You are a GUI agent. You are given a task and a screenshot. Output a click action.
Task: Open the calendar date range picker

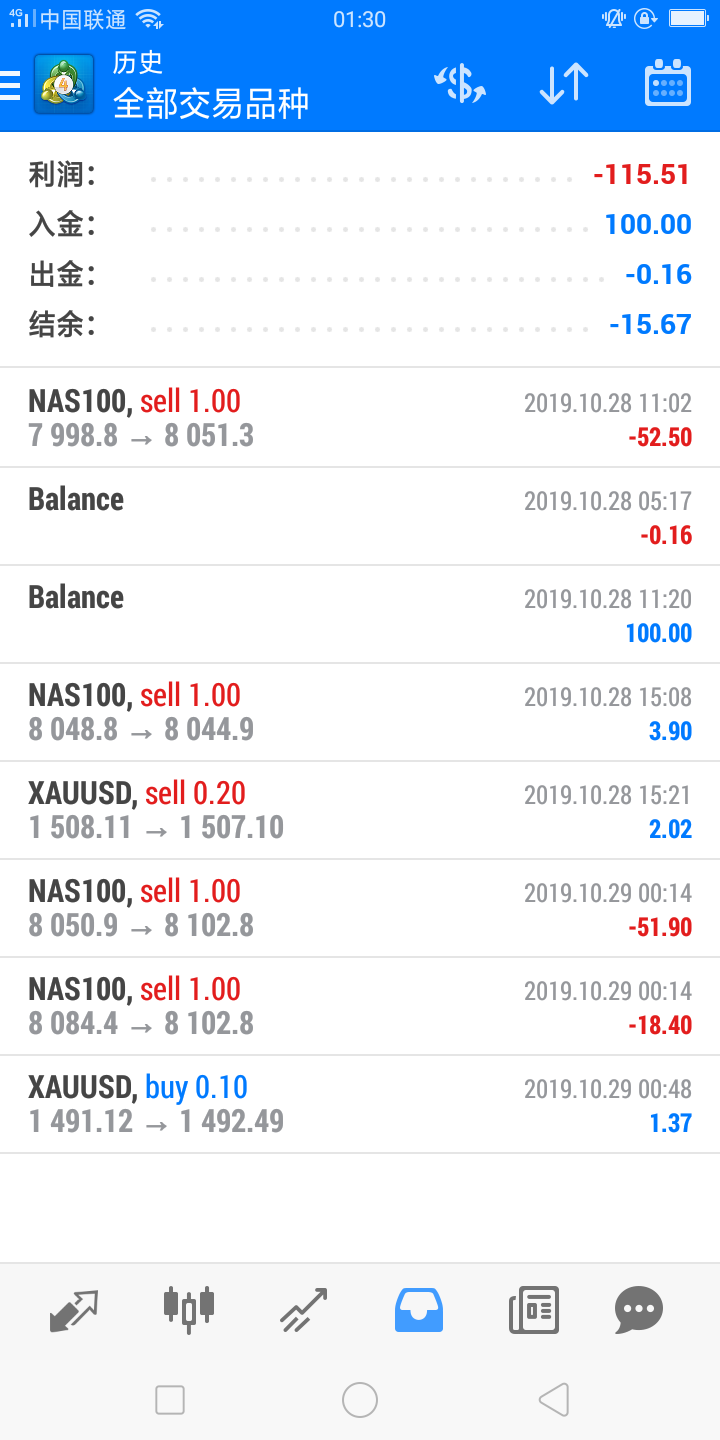pyautogui.click(x=667, y=84)
